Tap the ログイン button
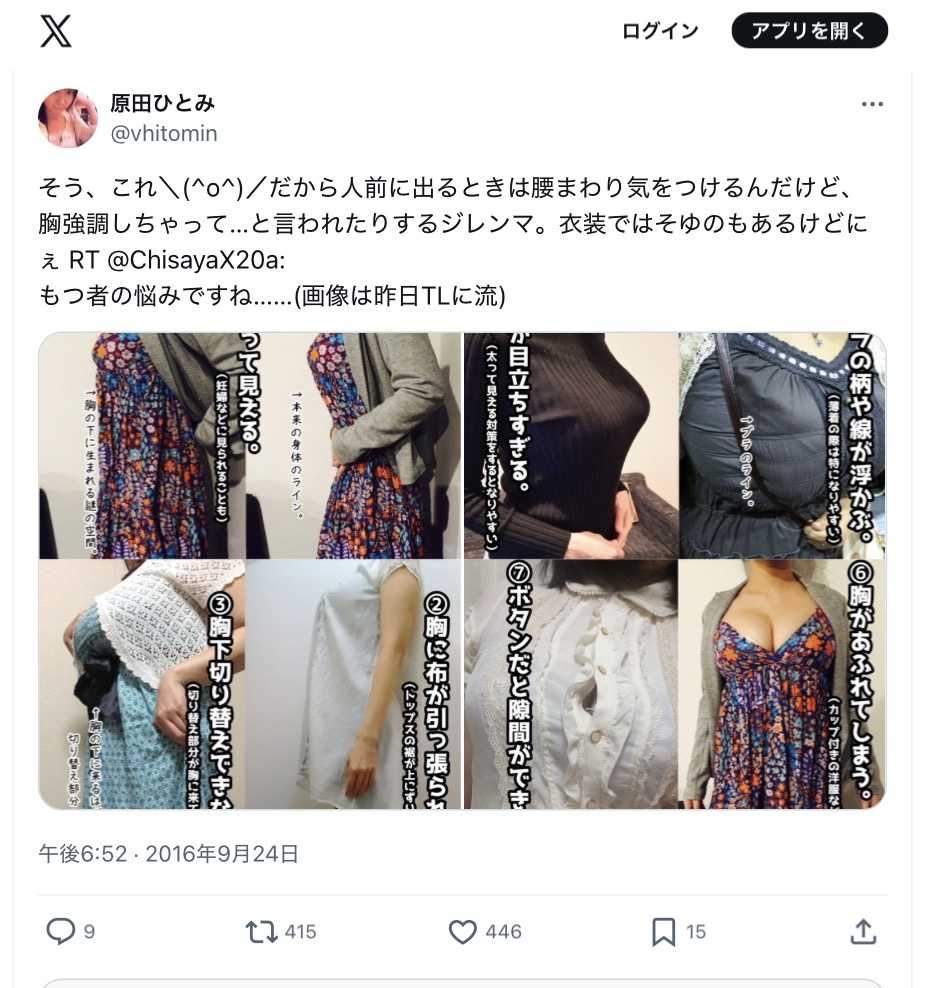Image resolution: width=952 pixels, height=988 pixels. pyautogui.click(x=659, y=31)
